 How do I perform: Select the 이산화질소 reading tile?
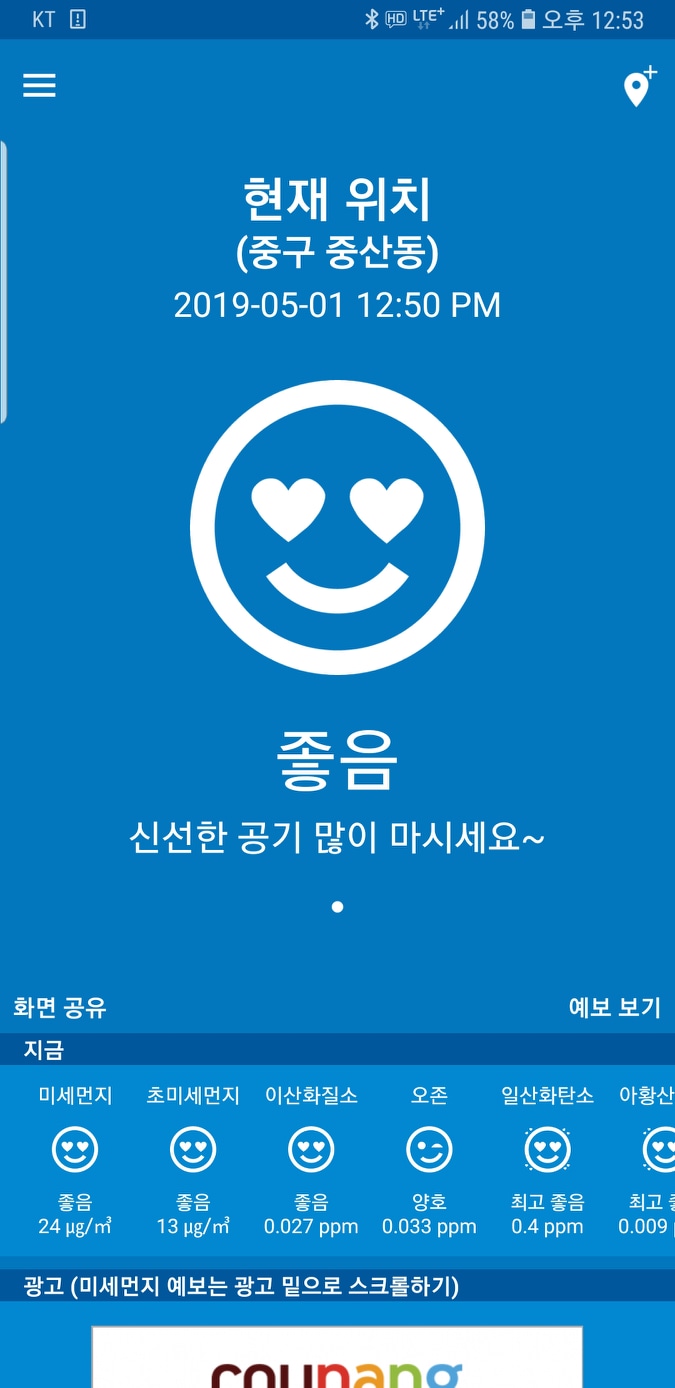(x=311, y=1160)
